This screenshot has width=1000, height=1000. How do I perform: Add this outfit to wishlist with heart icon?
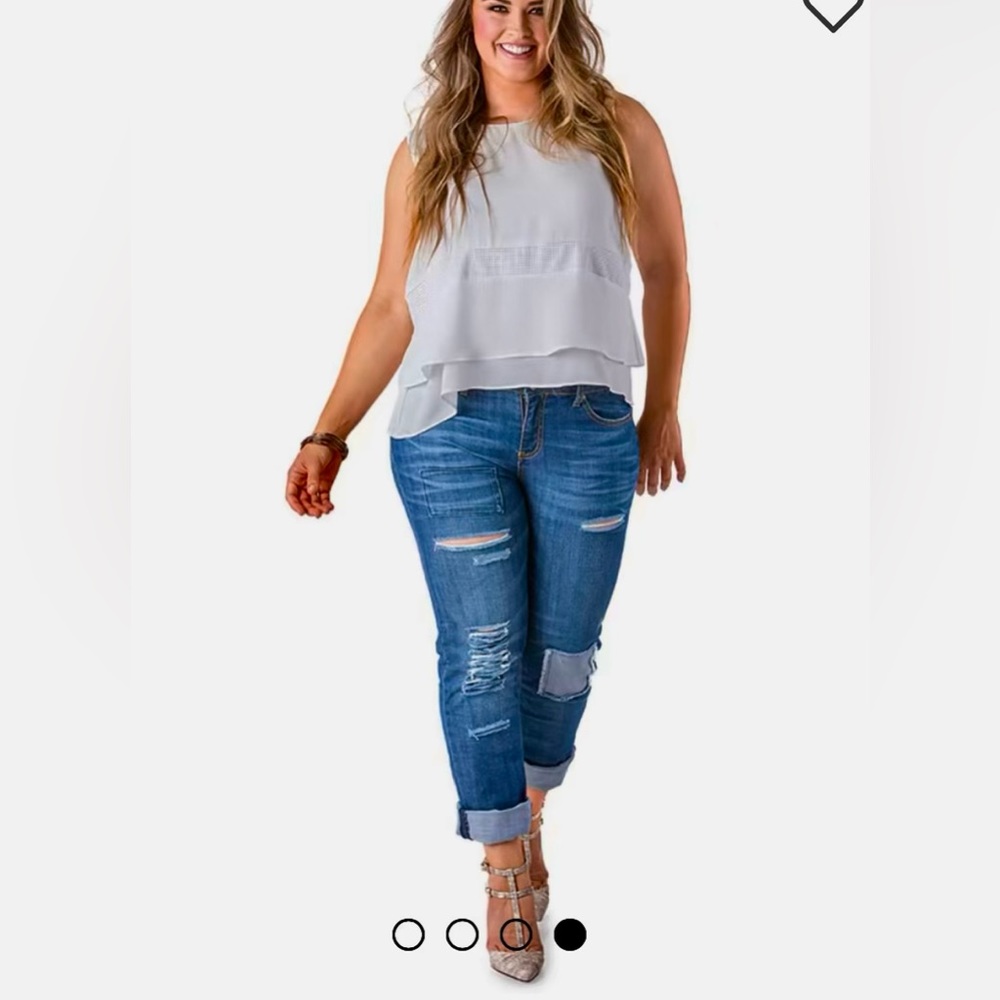832,12
